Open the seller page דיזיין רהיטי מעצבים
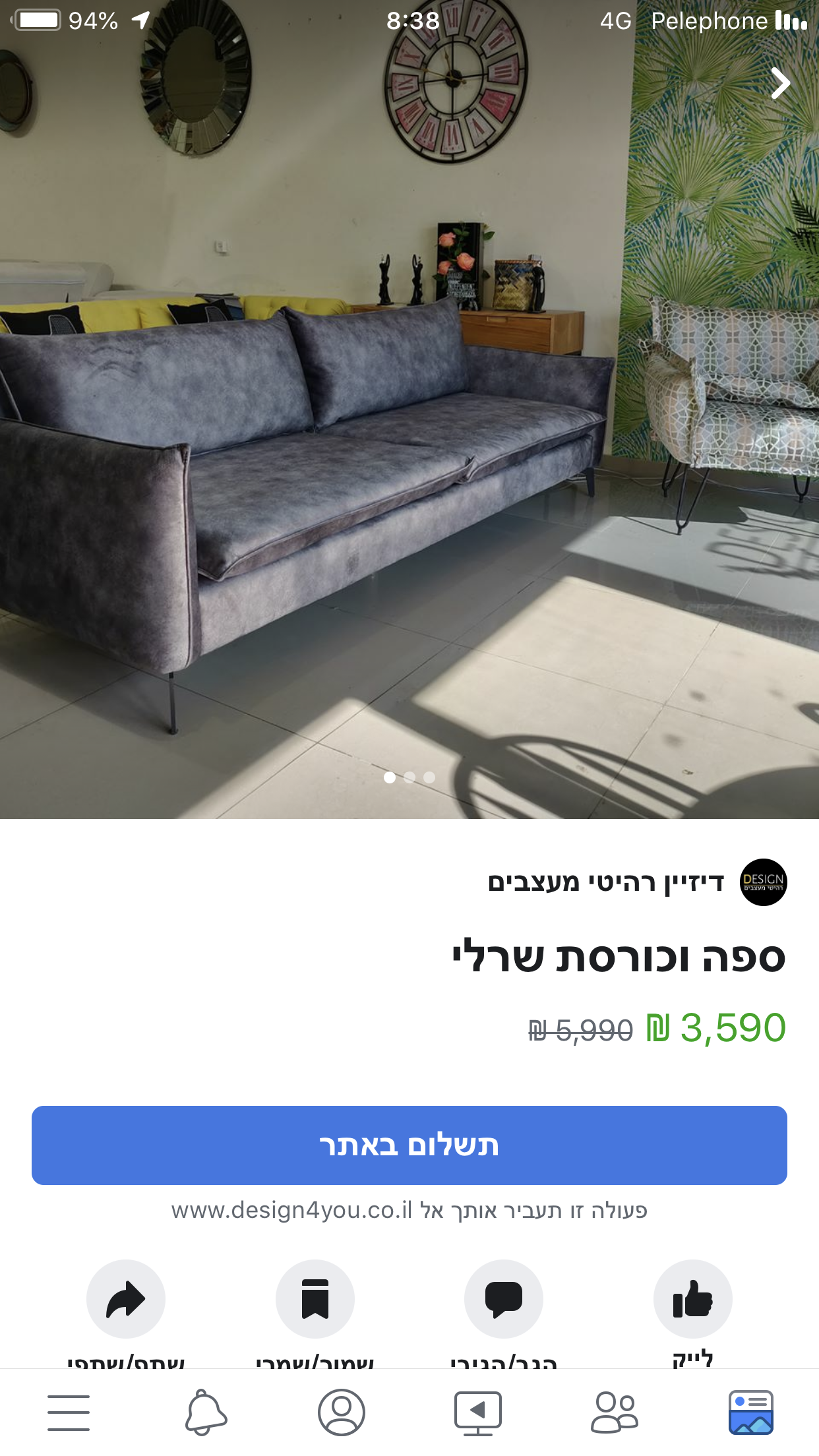819x1456 pixels. pyautogui.click(x=605, y=882)
